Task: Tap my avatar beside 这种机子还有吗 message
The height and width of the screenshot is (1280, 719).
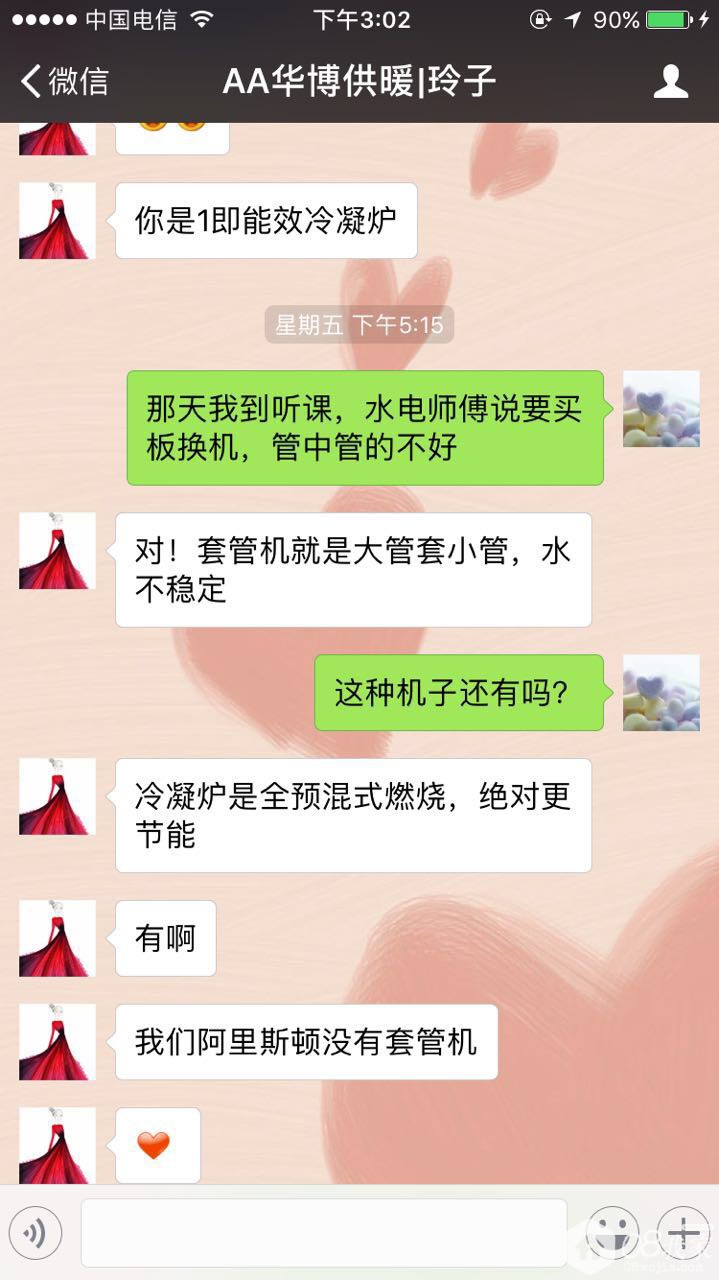Action: [x=661, y=692]
